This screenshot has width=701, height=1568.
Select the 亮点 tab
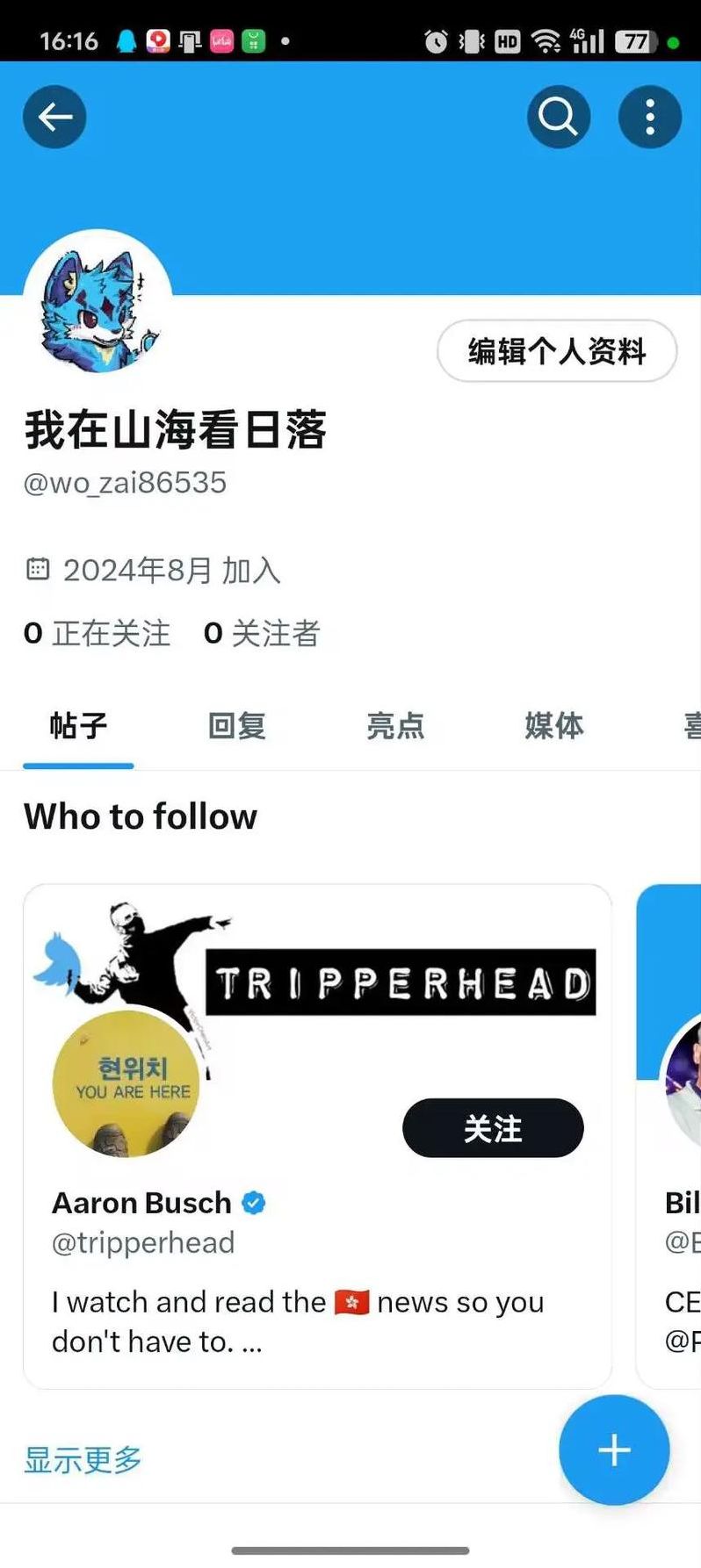pyautogui.click(x=395, y=726)
